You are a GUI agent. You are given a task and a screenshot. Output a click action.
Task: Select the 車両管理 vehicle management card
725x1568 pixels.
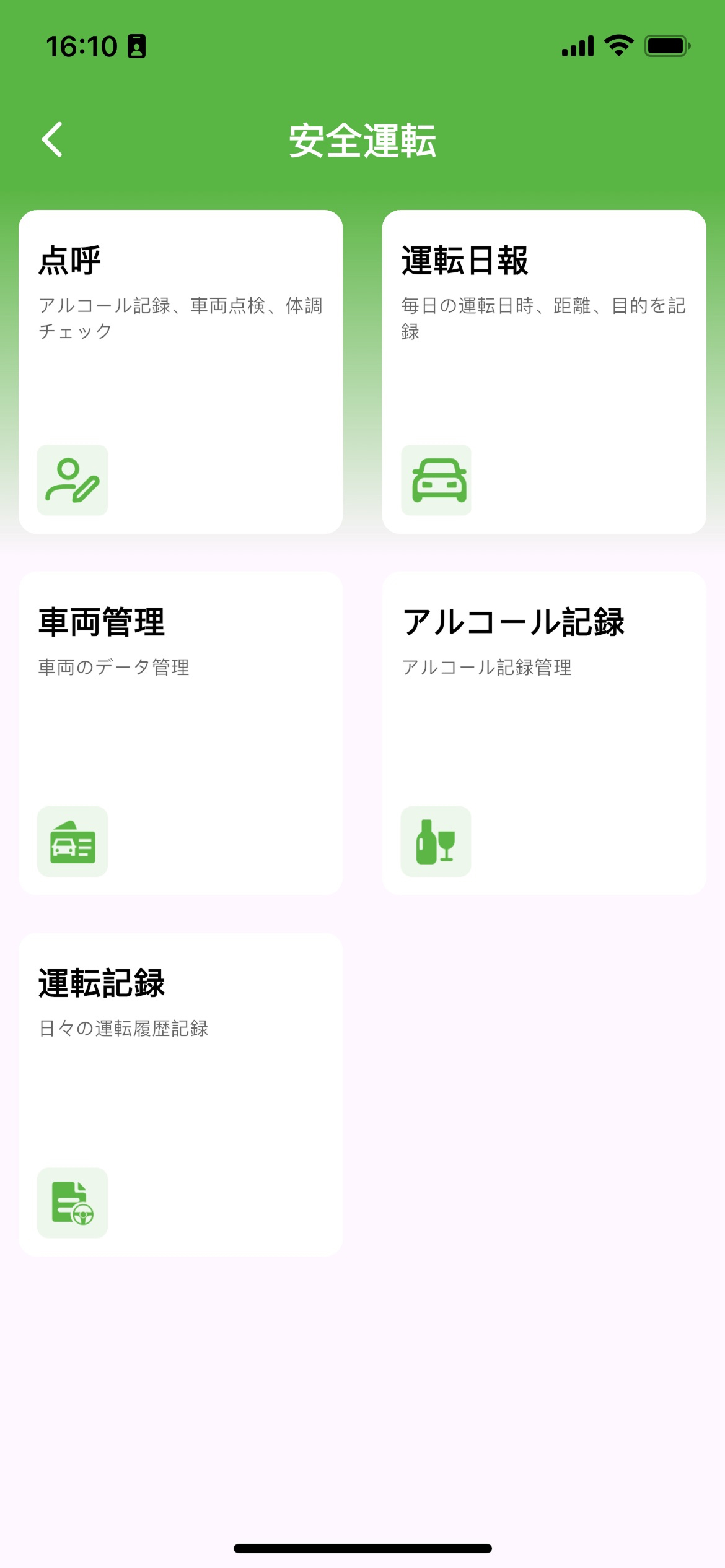(182, 731)
